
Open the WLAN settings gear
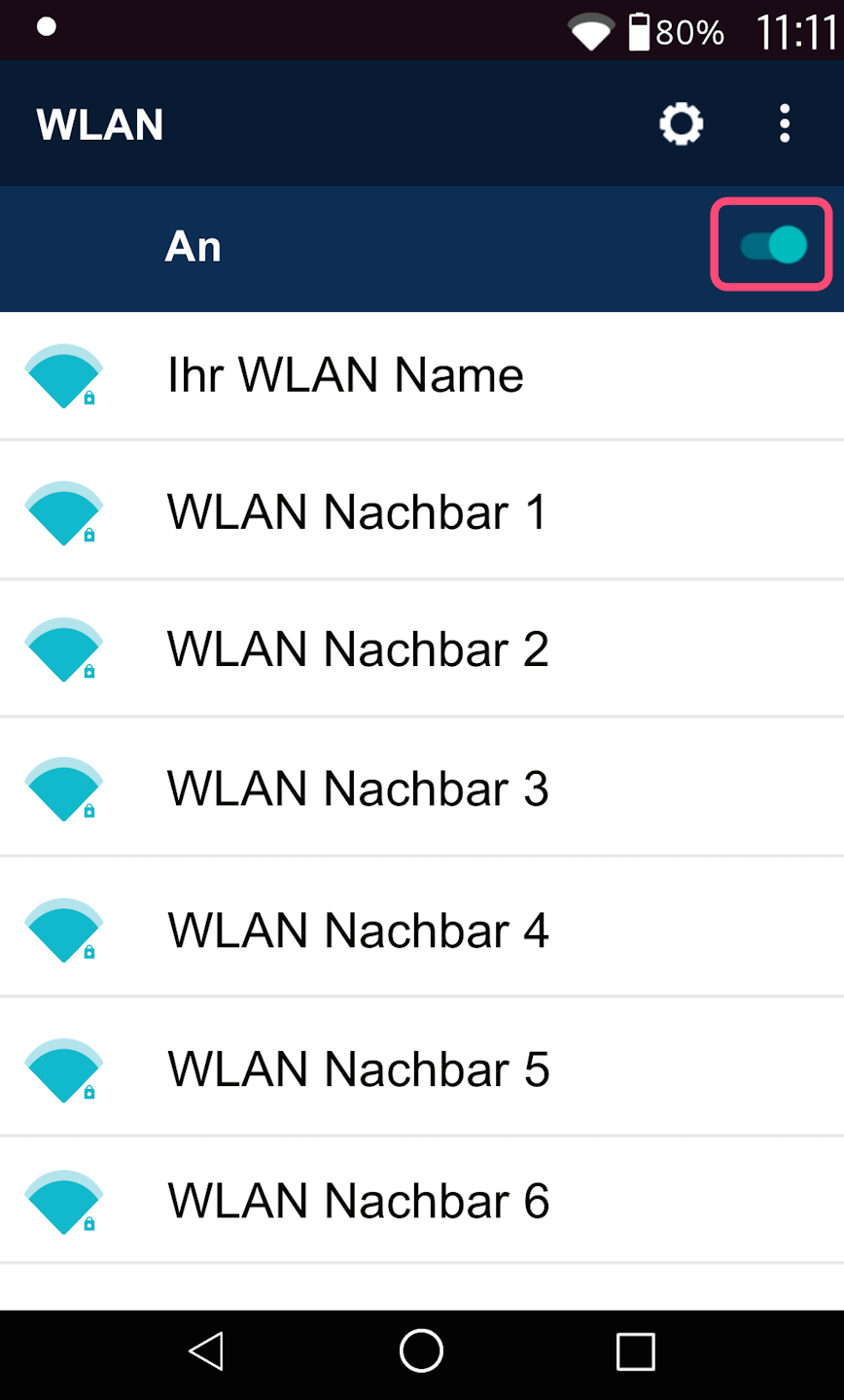click(681, 124)
